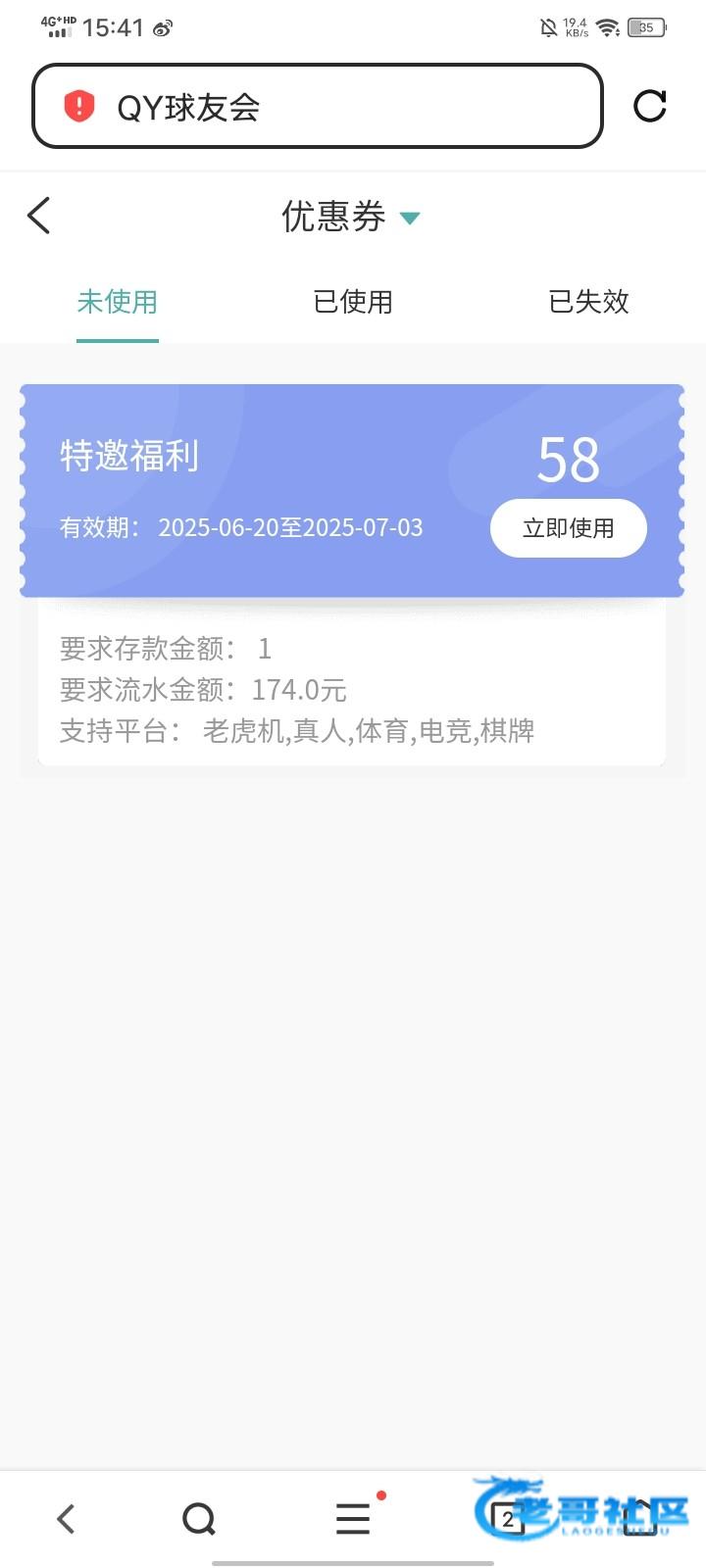Expand the 优惠券 dropdown selector
This screenshot has height=1568, width=706.
click(351, 217)
